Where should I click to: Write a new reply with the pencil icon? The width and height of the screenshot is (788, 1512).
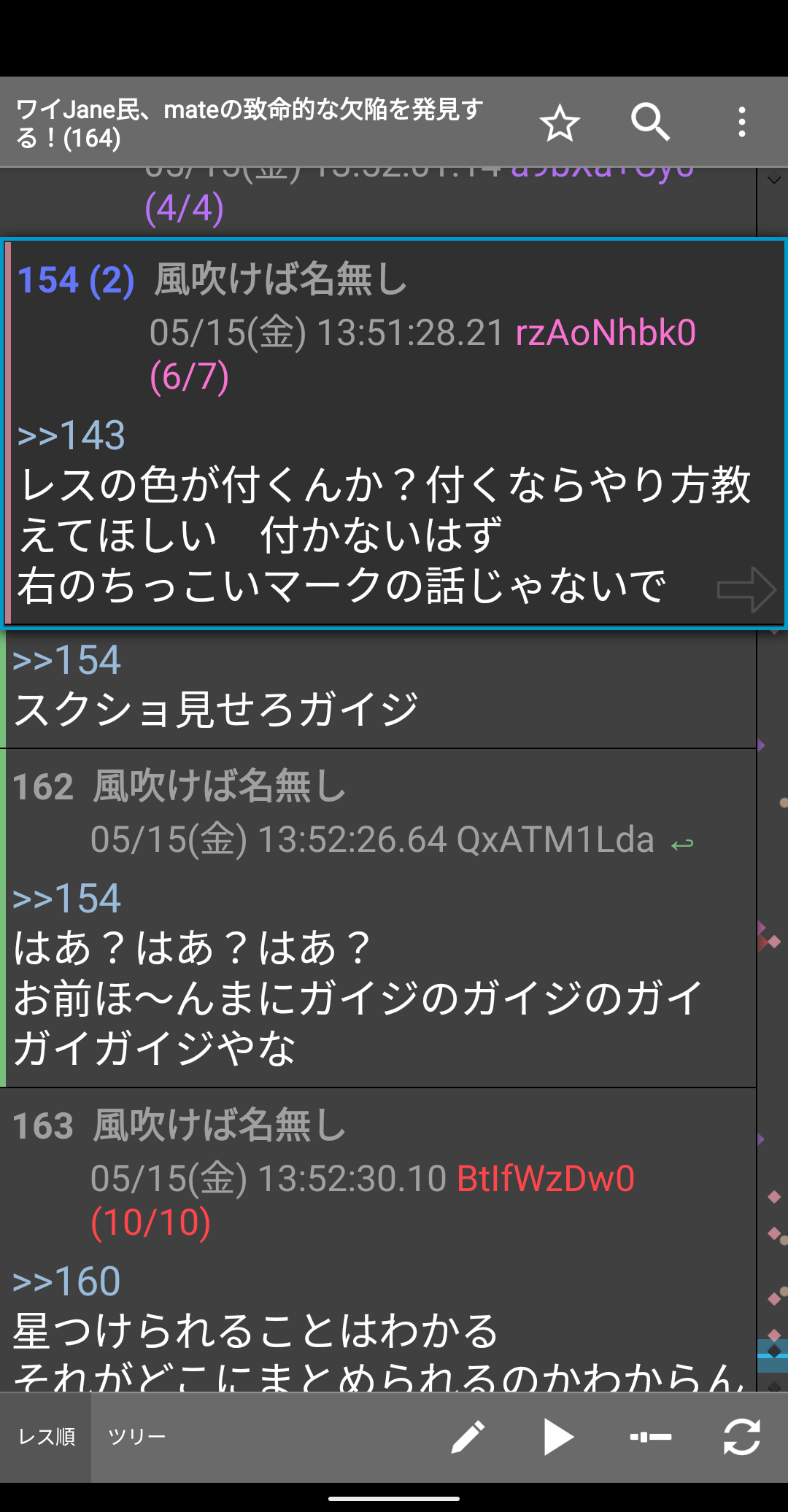pyautogui.click(x=468, y=1437)
